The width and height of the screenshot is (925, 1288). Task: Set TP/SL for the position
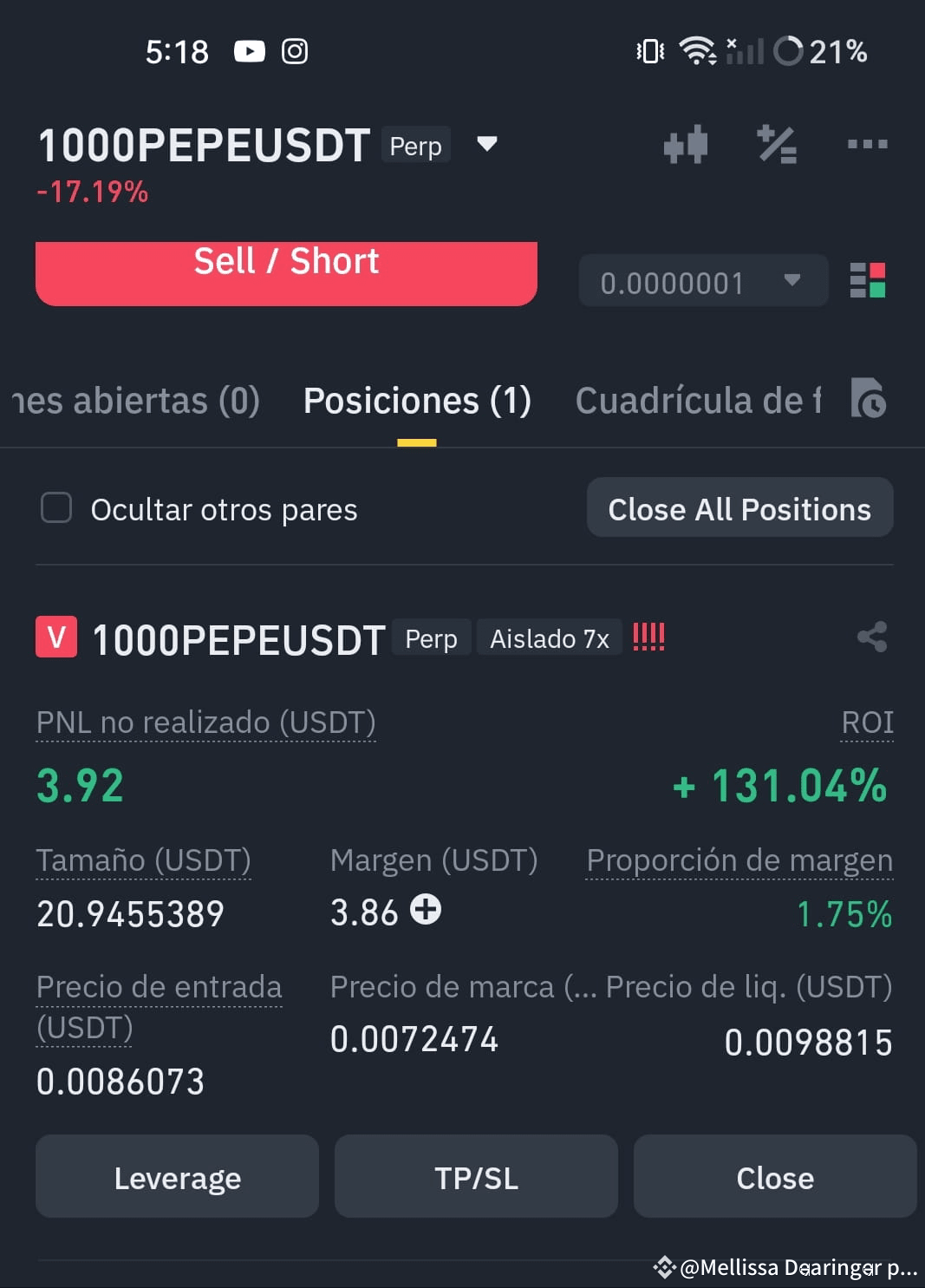(476, 1177)
